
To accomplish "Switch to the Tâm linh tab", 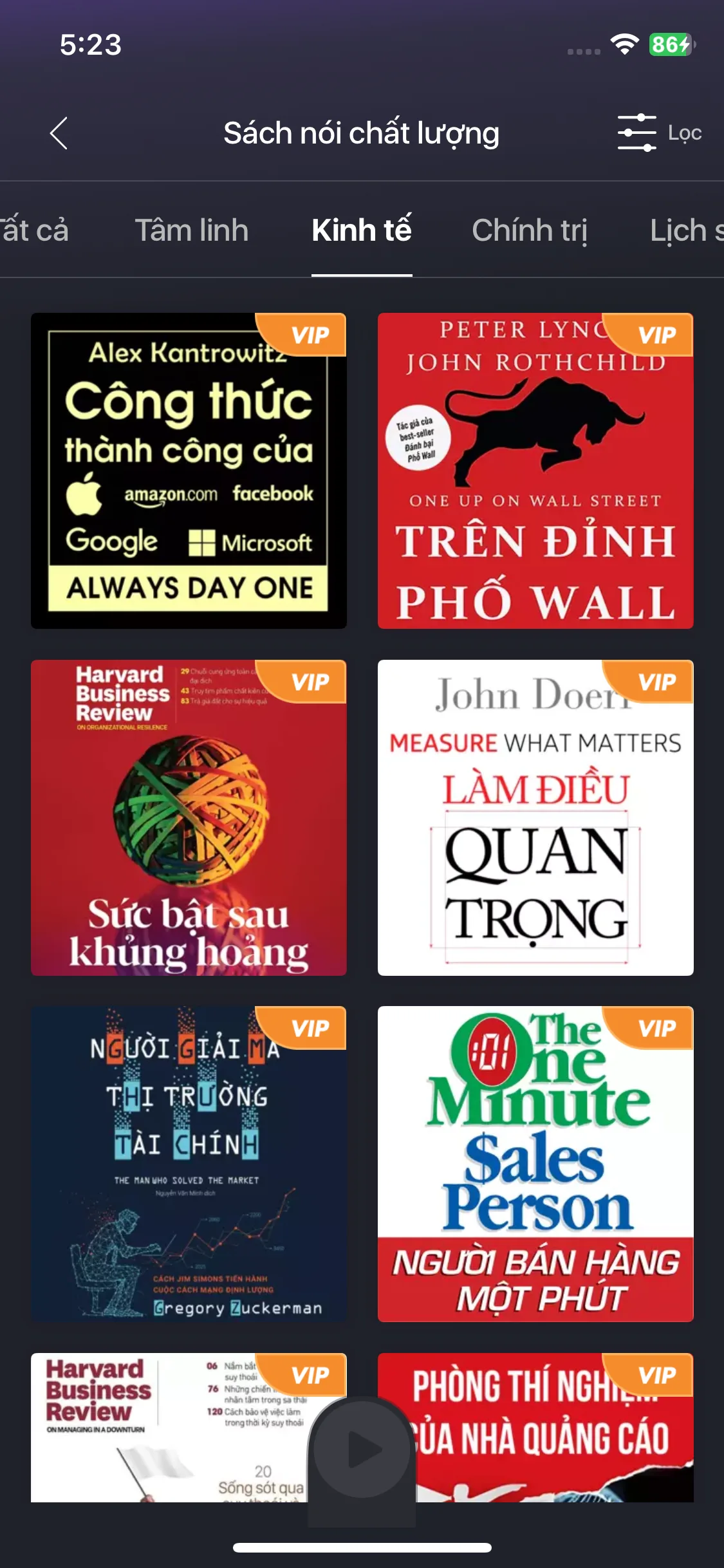I will 191,230.
